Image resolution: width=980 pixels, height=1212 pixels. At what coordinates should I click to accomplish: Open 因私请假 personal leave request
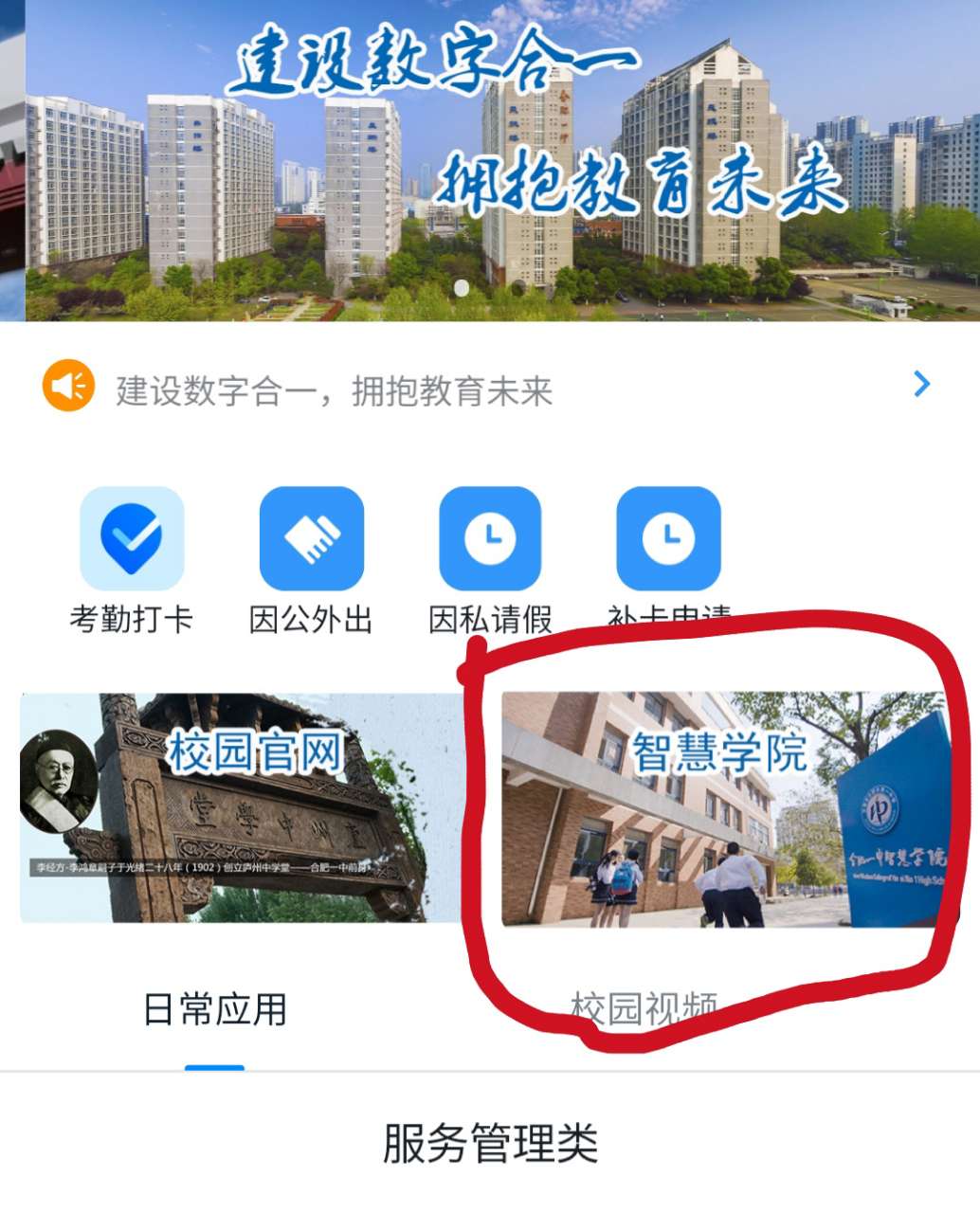pyautogui.click(x=490, y=539)
